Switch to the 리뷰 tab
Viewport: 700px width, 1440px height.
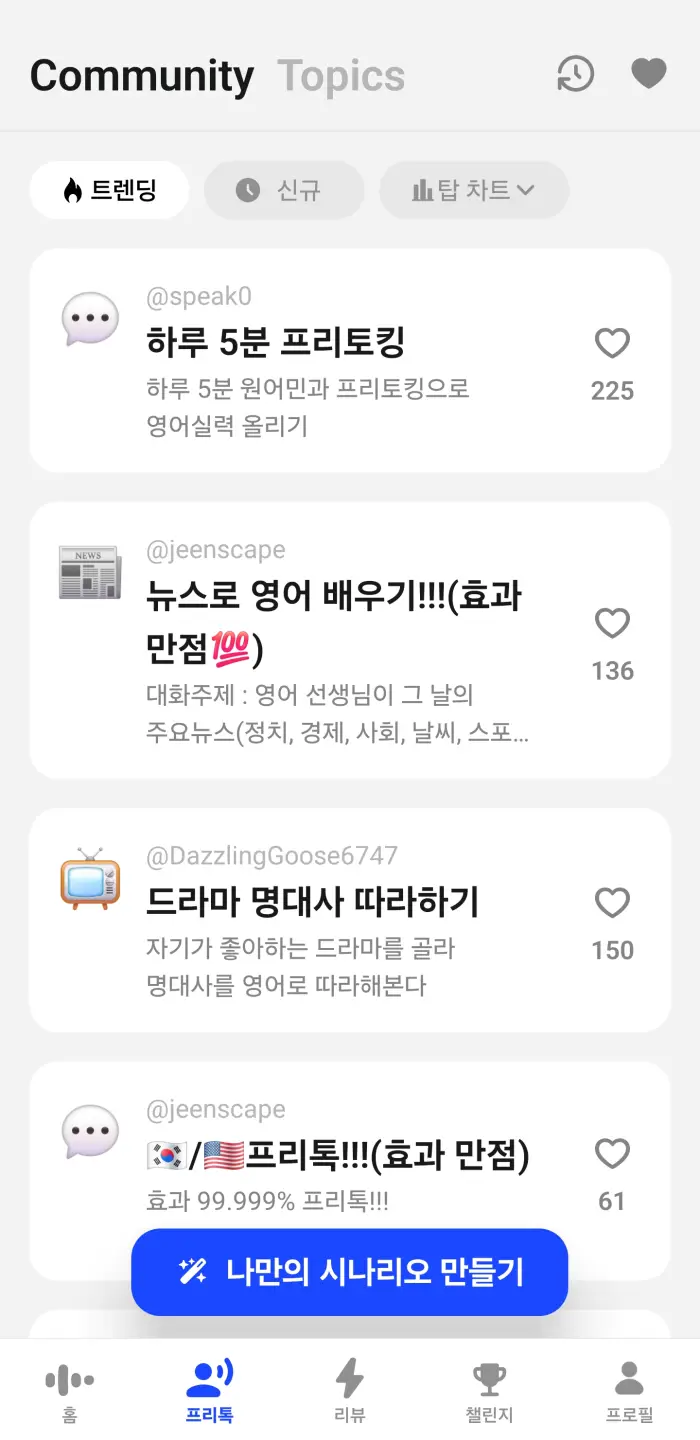(349, 1392)
